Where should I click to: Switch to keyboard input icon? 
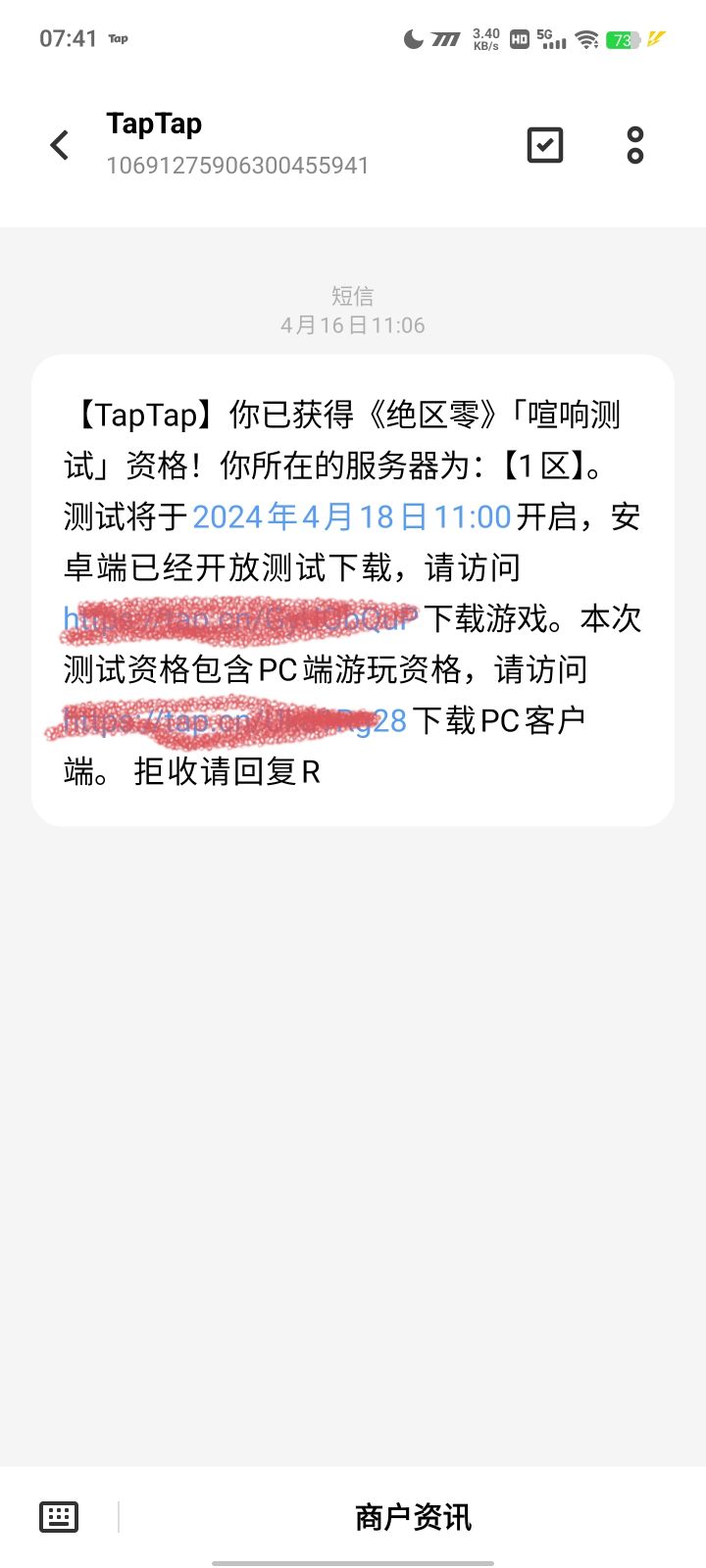(x=59, y=1517)
